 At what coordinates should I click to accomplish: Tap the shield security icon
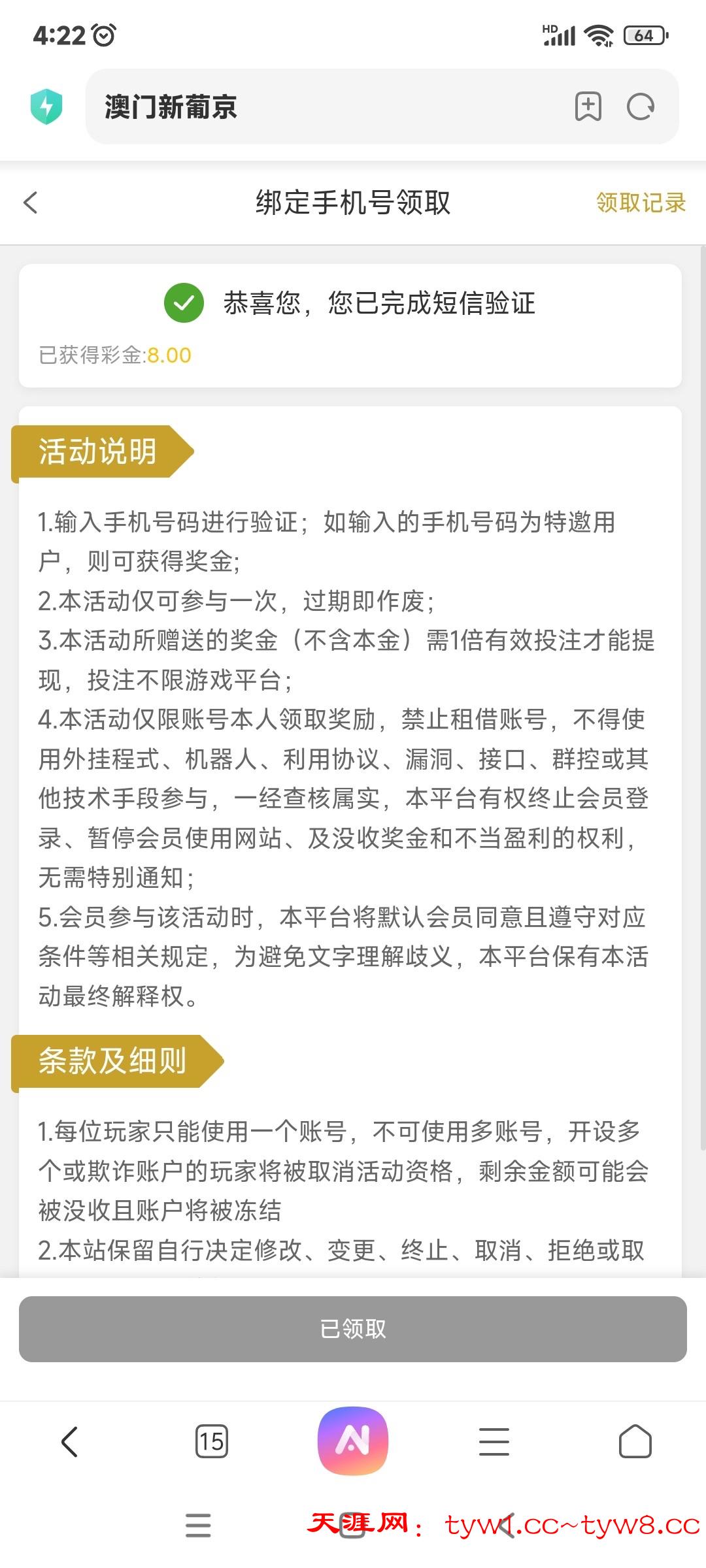46,106
